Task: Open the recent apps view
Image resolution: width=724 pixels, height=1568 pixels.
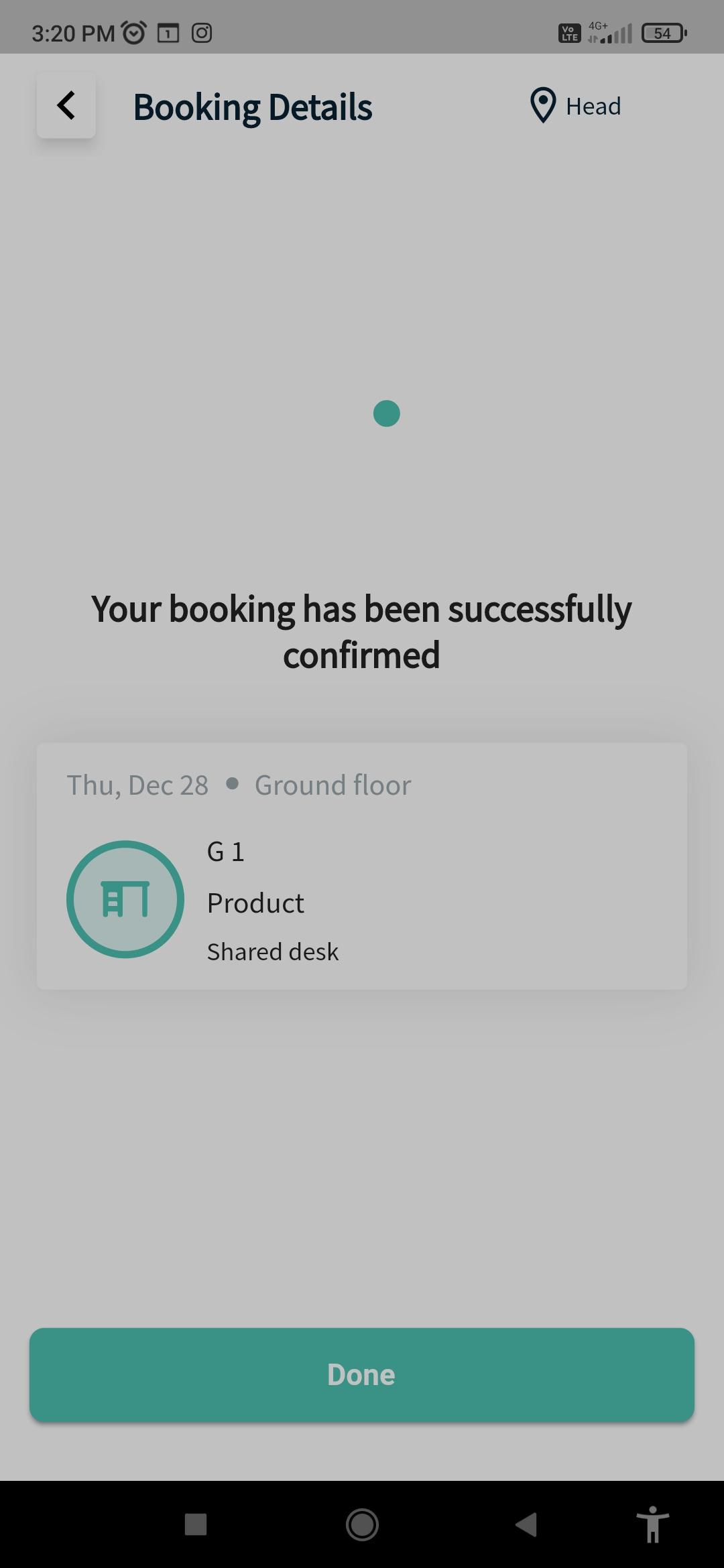Action: [196, 1524]
